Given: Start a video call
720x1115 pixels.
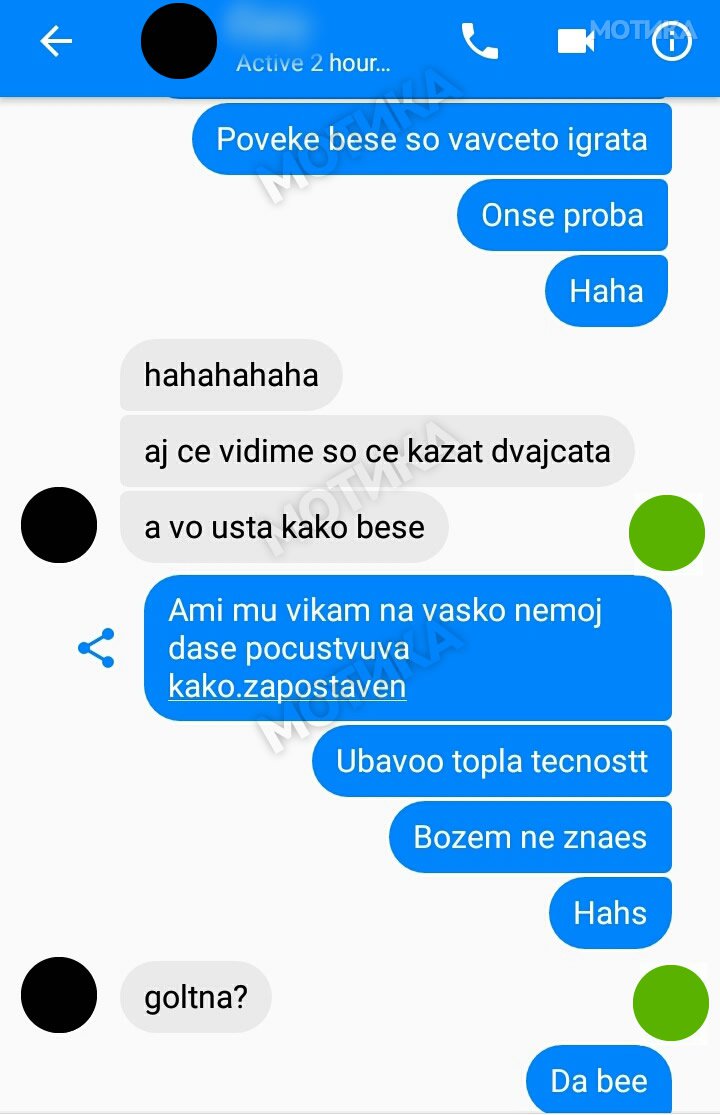Looking at the screenshot, I should 576,42.
